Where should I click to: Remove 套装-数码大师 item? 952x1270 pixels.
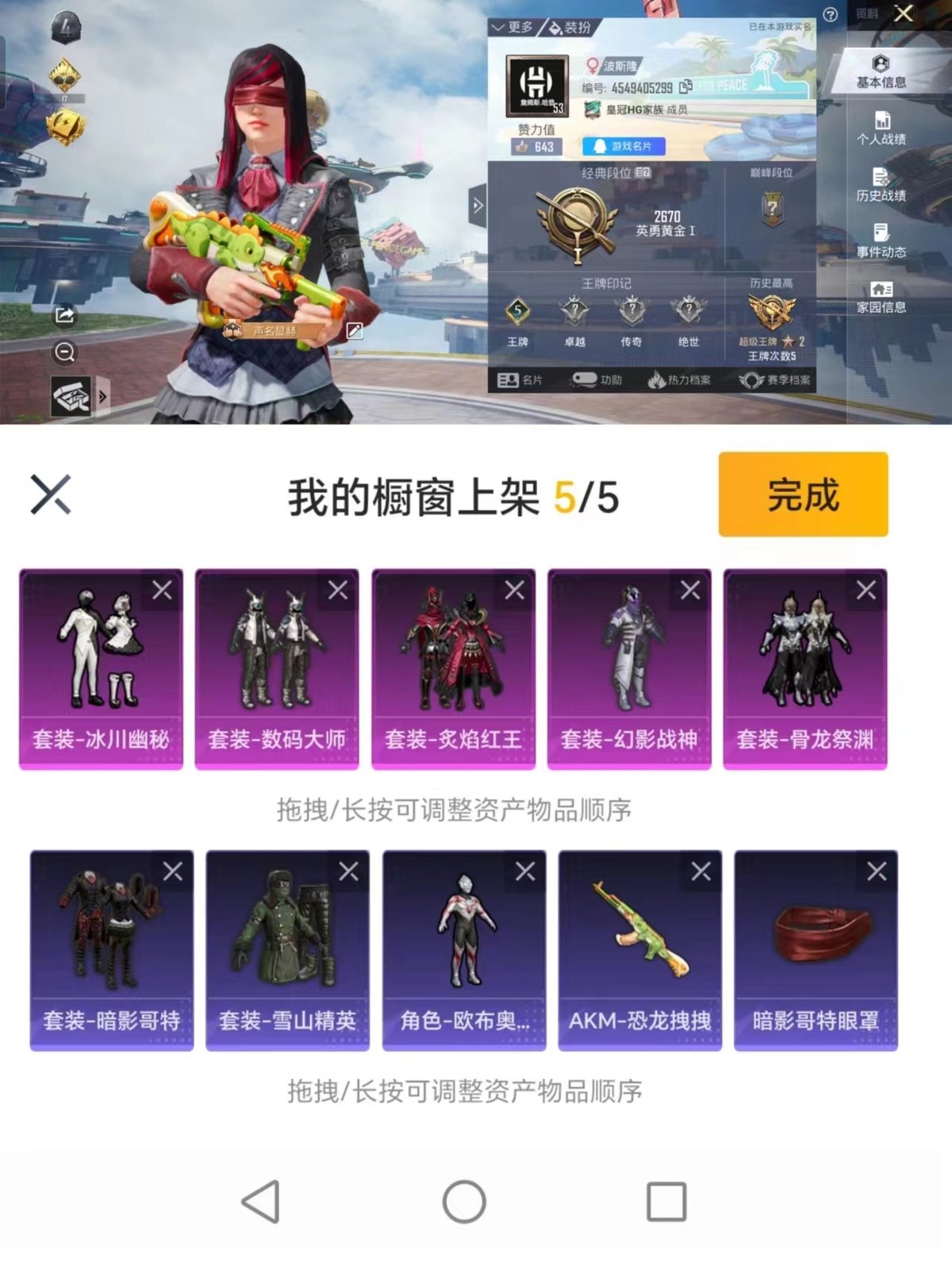tap(338, 590)
